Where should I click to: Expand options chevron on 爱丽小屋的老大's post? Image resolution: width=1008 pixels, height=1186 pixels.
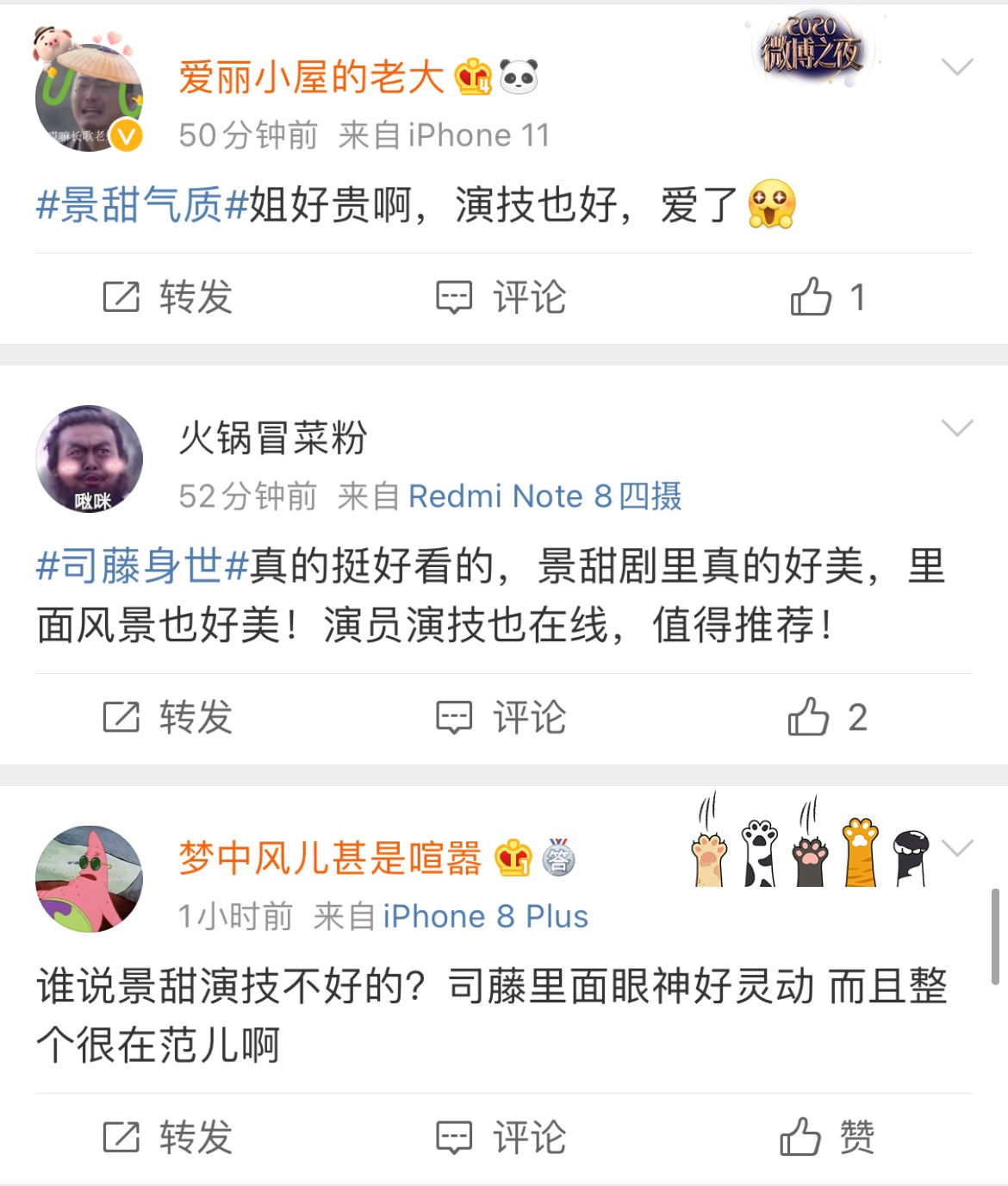[x=956, y=67]
